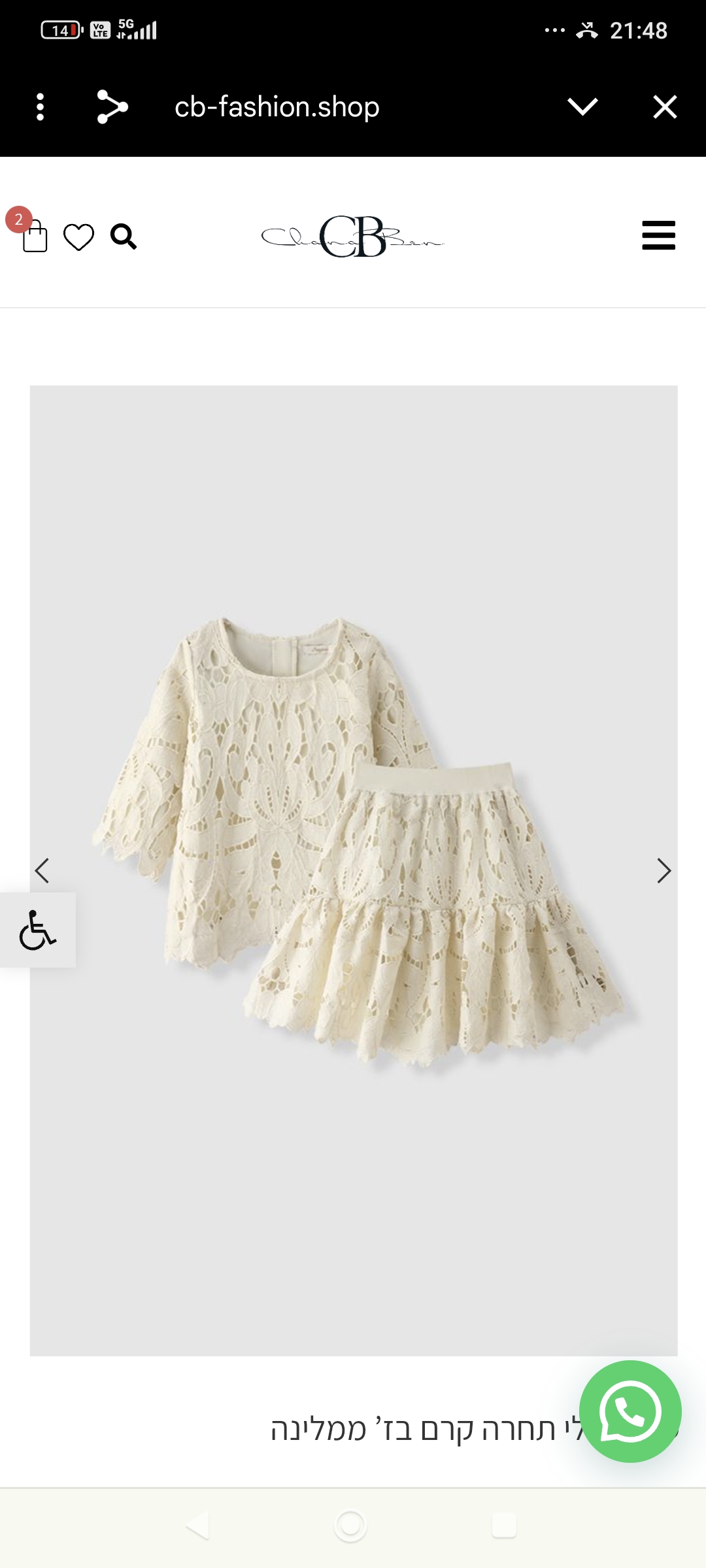The height and width of the screenshot is (1568, 706).
Task: Return to the home screen
Action: tap(350, 1526)
